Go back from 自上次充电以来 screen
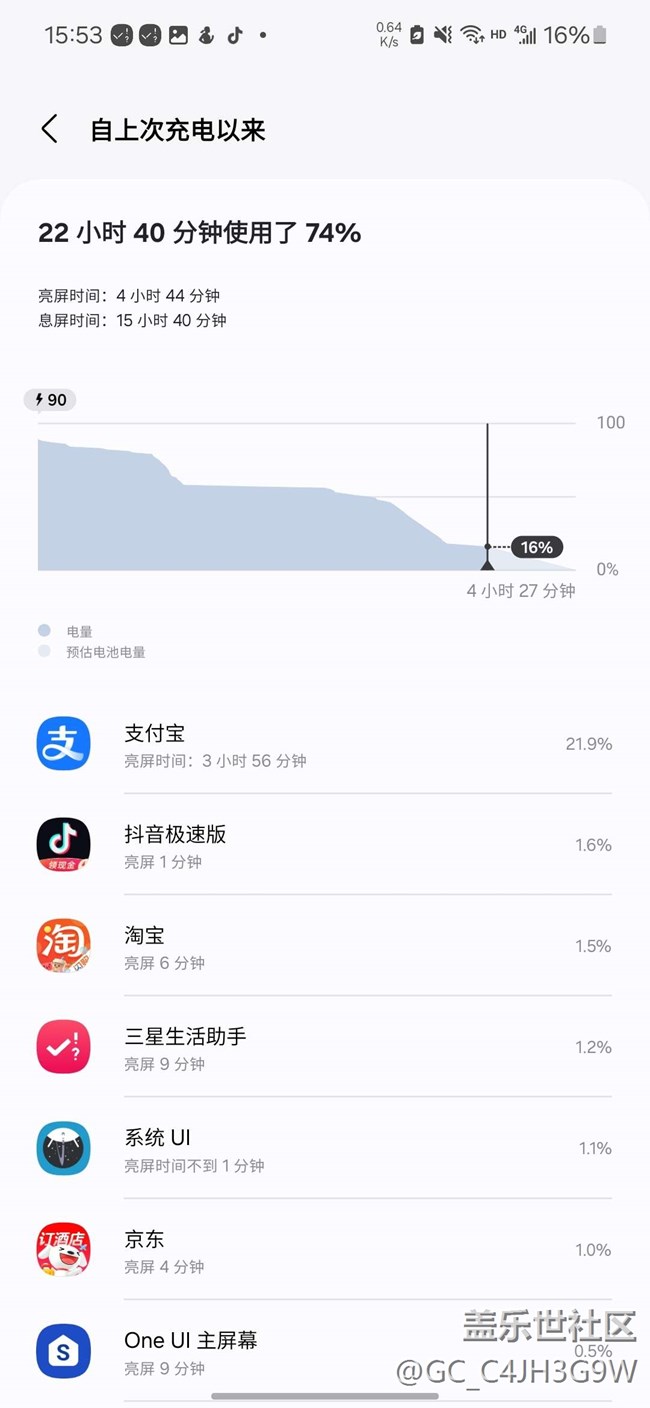The image size is (650, 1408). click(x=49, y=129)
